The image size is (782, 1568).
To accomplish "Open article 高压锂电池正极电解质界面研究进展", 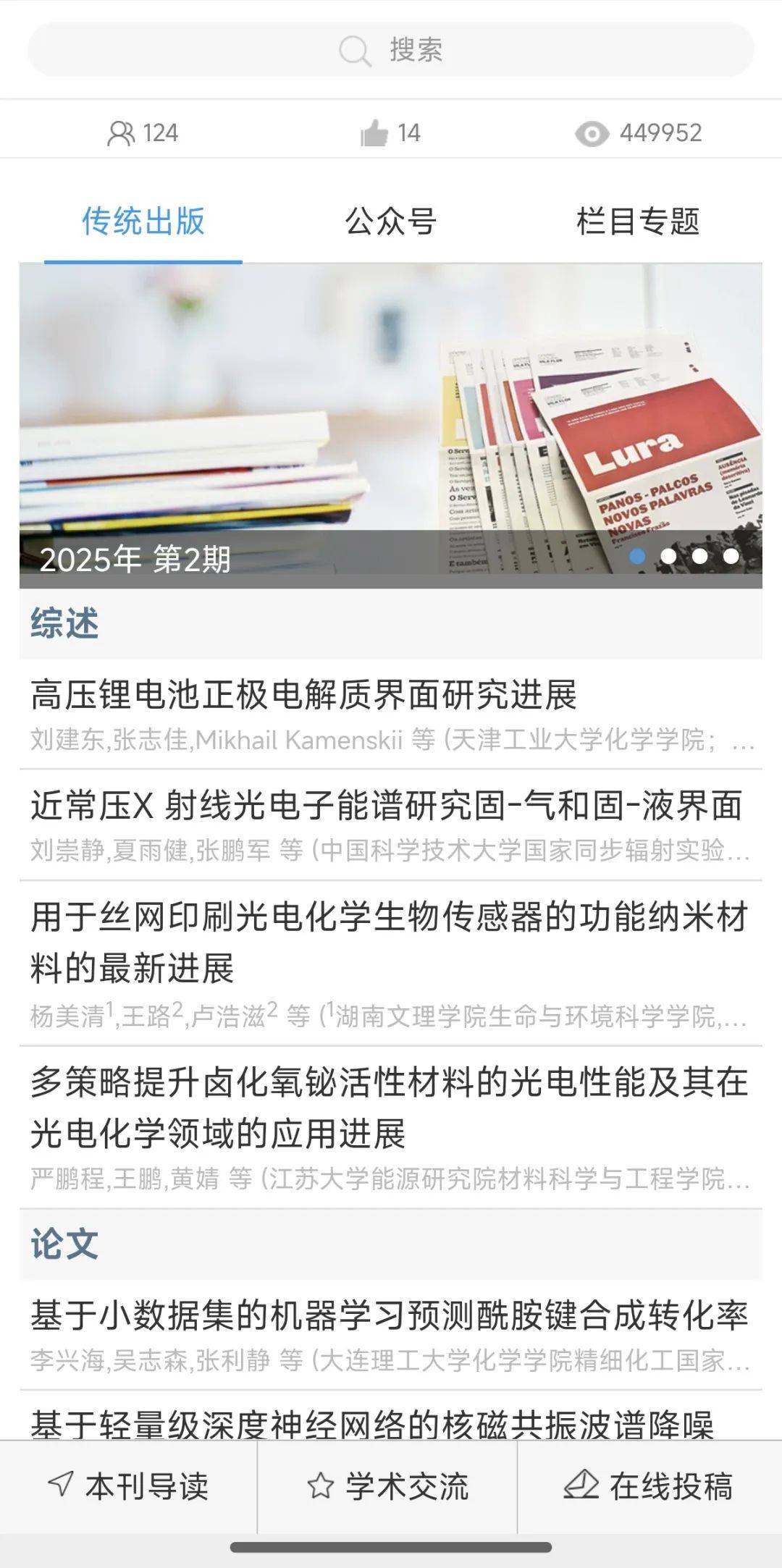I will pos(304,696).
